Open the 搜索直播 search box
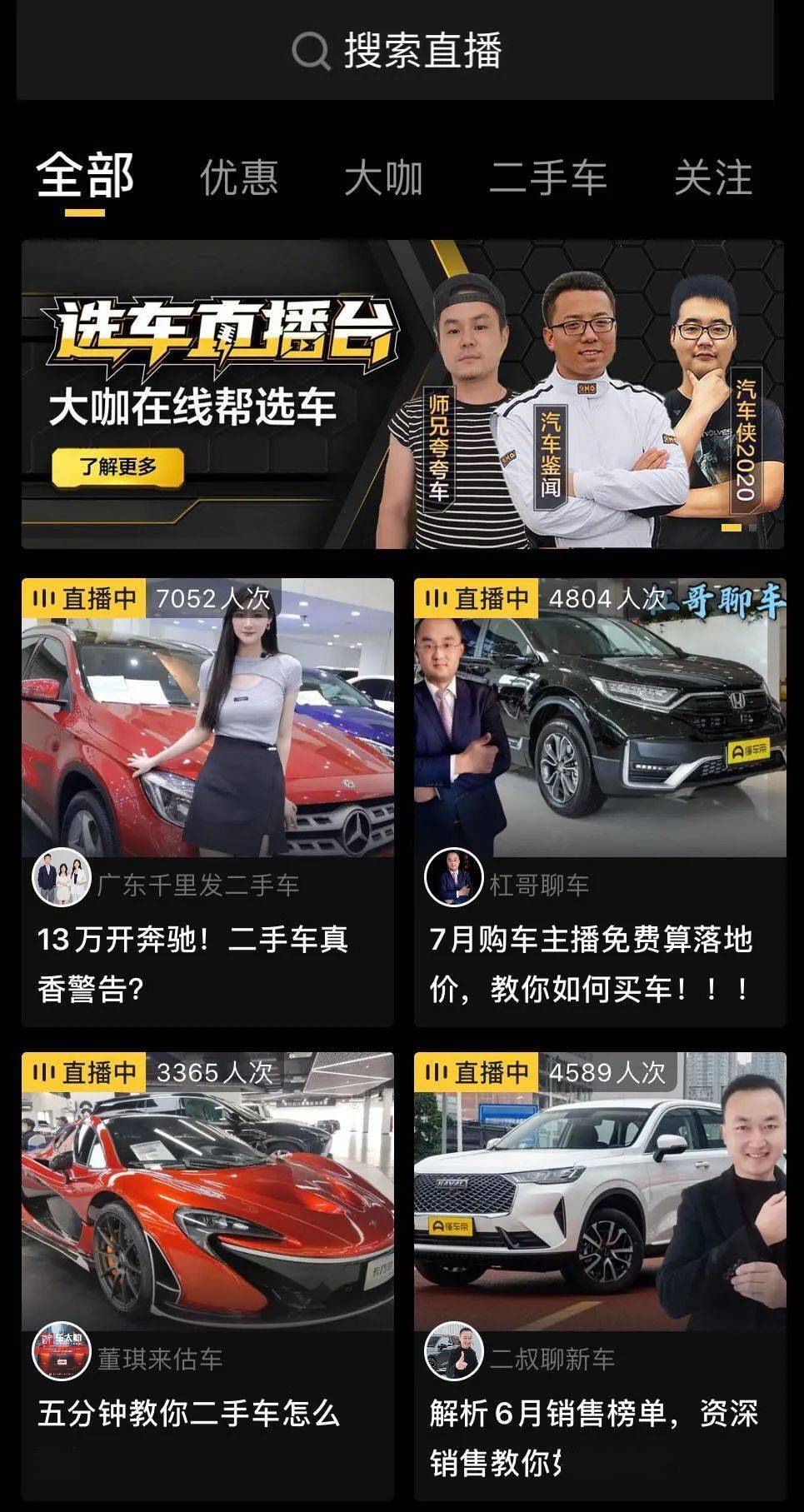Screen dimensions: 804x1512 click(395, 50)
